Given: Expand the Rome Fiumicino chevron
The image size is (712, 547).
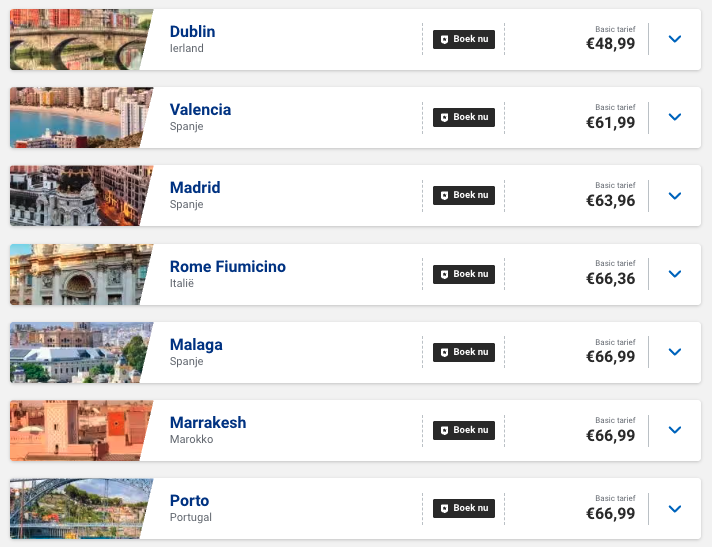Looking at the screenshot, I should pyautogui.click(x=674, y=274).
